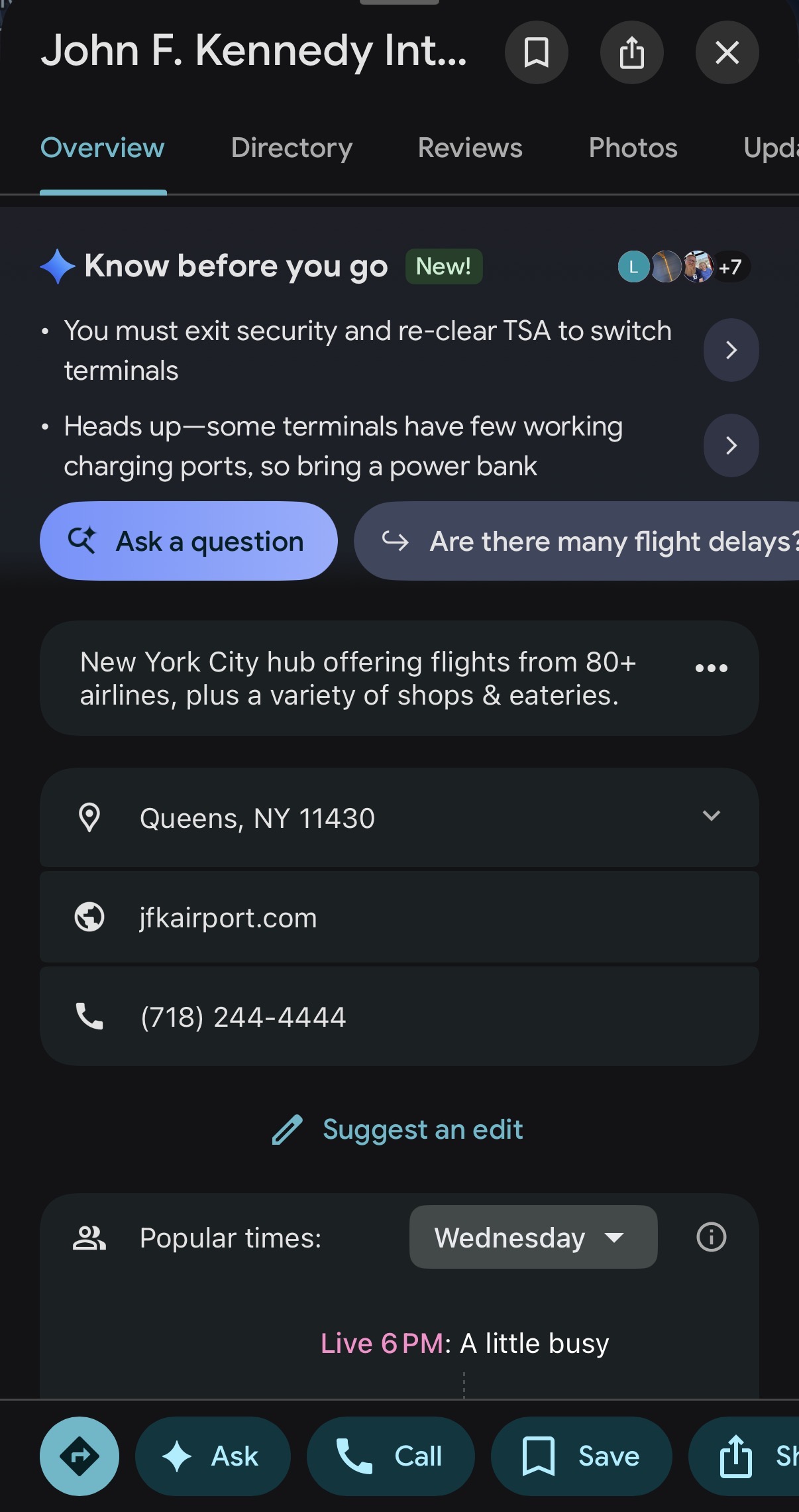The image size is (799, 1512).
Task: Tap the reviewer avatars showing +7
Action: pos(682,266)
